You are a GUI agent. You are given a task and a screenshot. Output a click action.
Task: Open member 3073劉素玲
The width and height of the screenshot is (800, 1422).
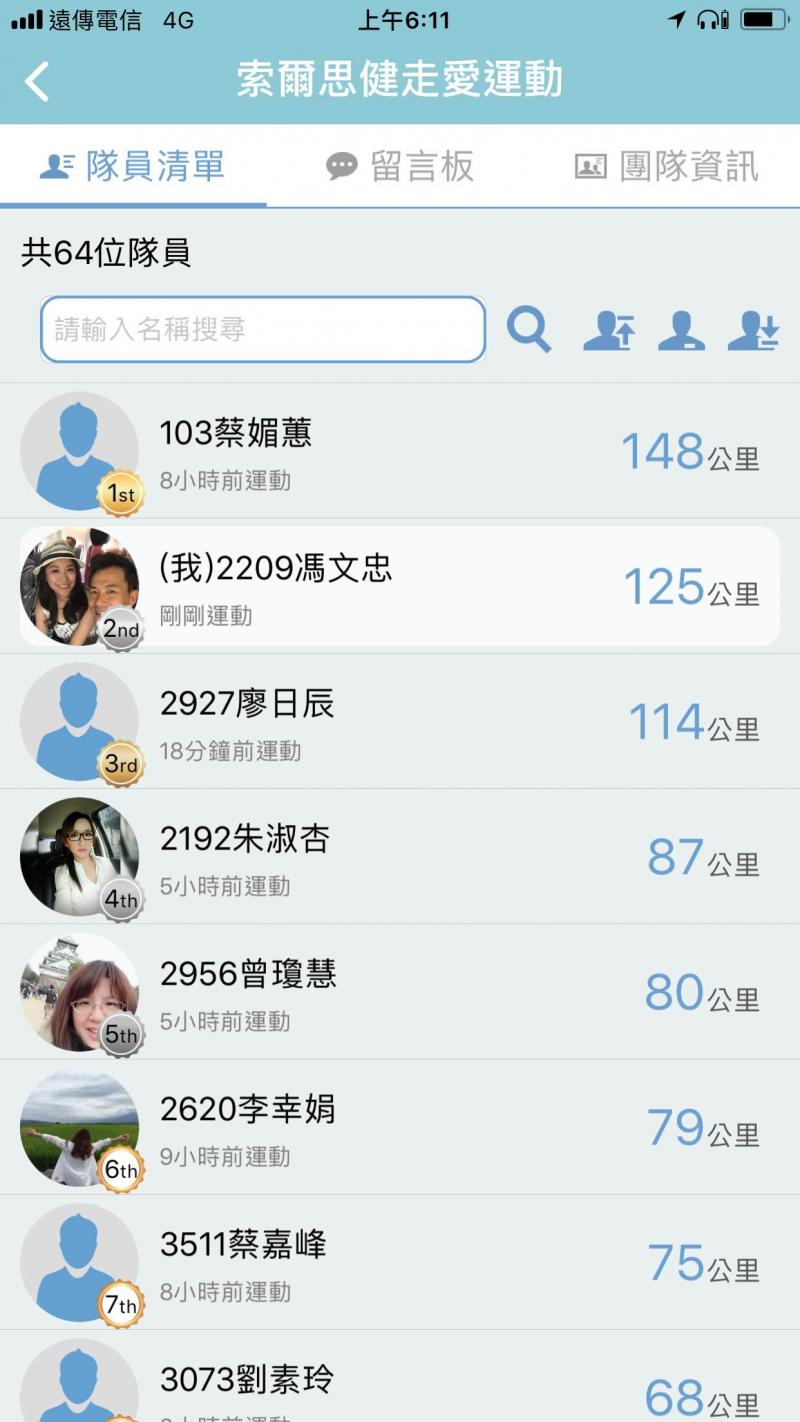tap(400, 1385)
